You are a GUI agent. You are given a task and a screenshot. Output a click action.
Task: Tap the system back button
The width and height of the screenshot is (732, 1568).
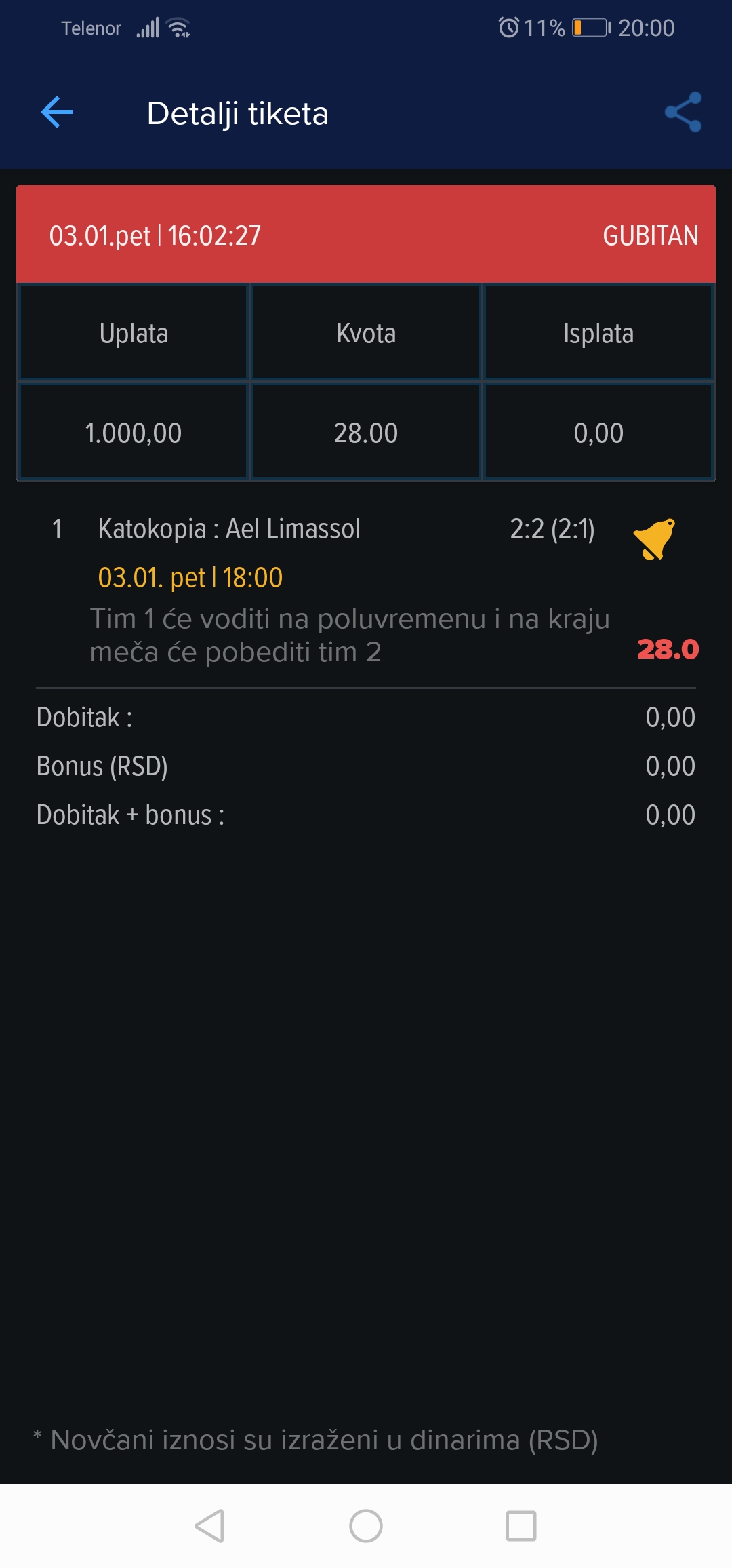click(x=209, y=1526)
